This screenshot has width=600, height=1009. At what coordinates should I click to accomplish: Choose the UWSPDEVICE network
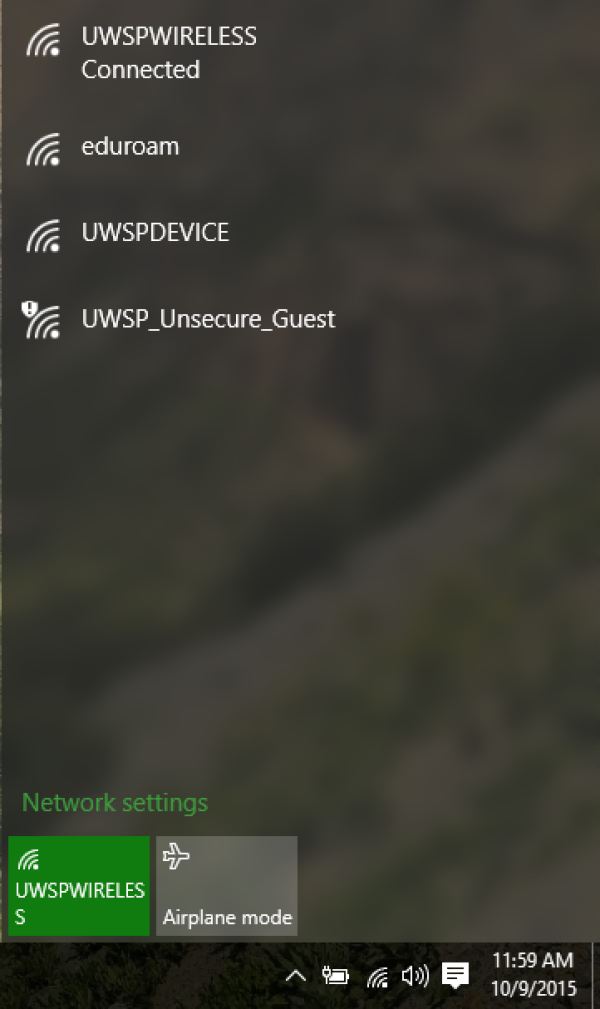tap(155, 233)
